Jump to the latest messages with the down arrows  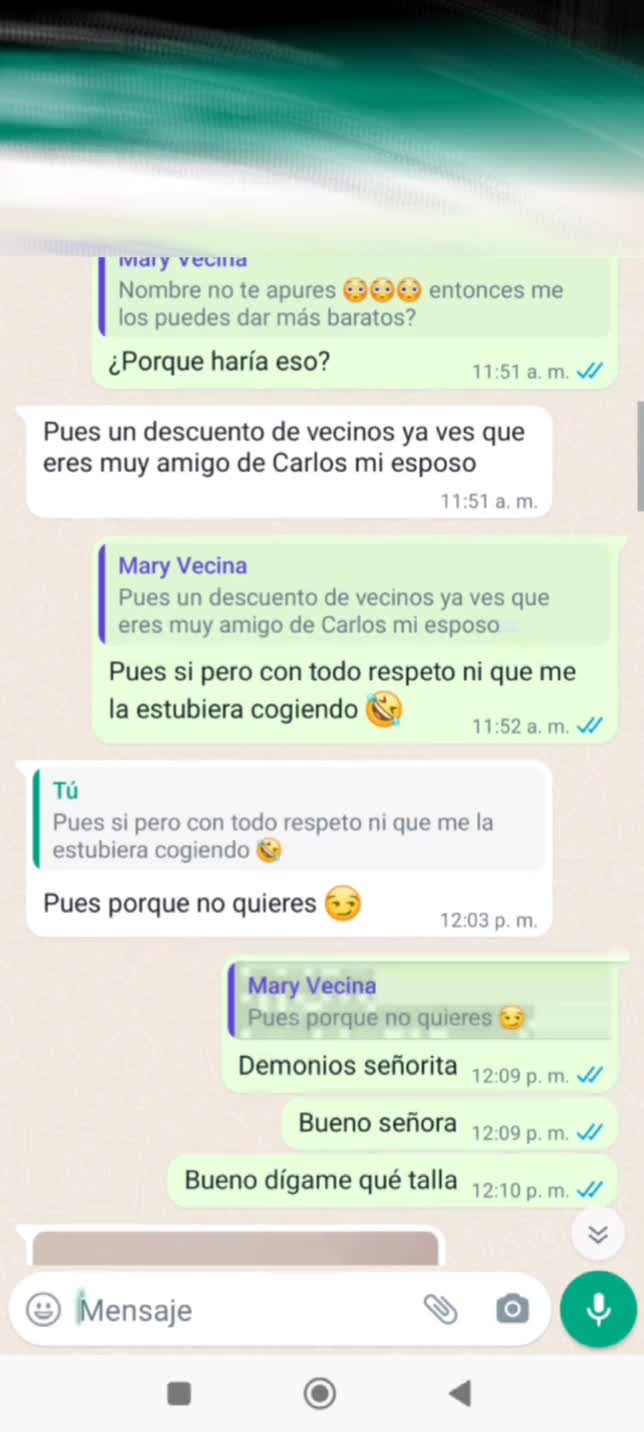pyautogui.click(x=598, y=1235)
